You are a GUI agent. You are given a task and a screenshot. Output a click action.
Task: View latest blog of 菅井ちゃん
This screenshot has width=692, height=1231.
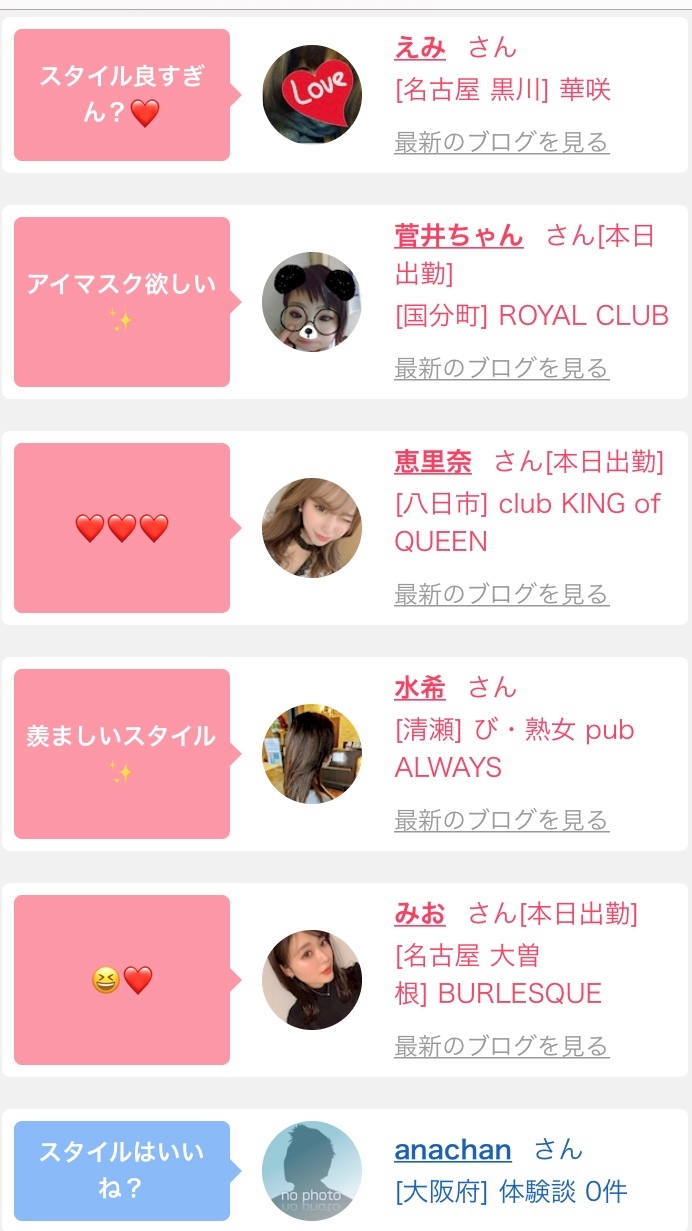501,368
